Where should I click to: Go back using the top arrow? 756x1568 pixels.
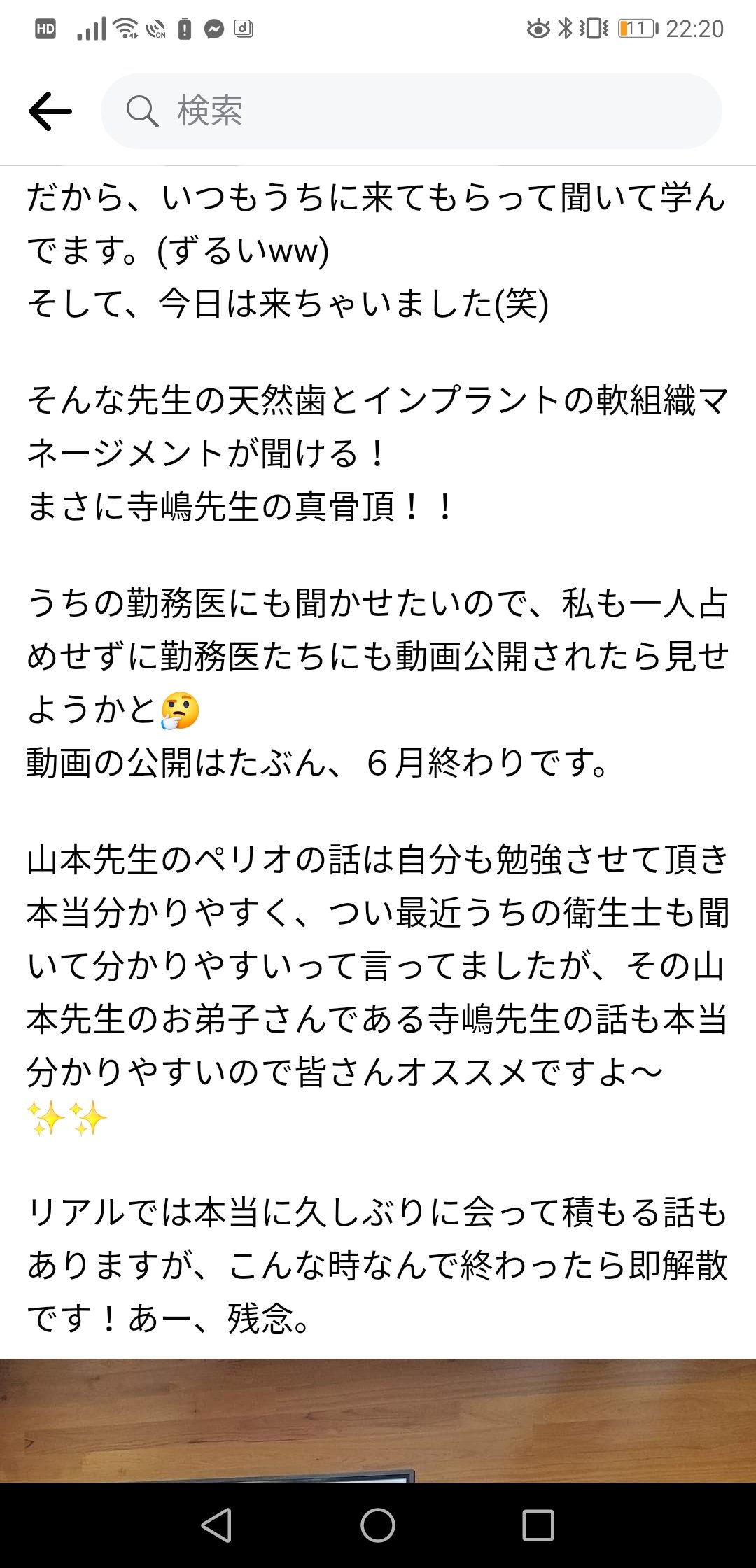point(50,111)
